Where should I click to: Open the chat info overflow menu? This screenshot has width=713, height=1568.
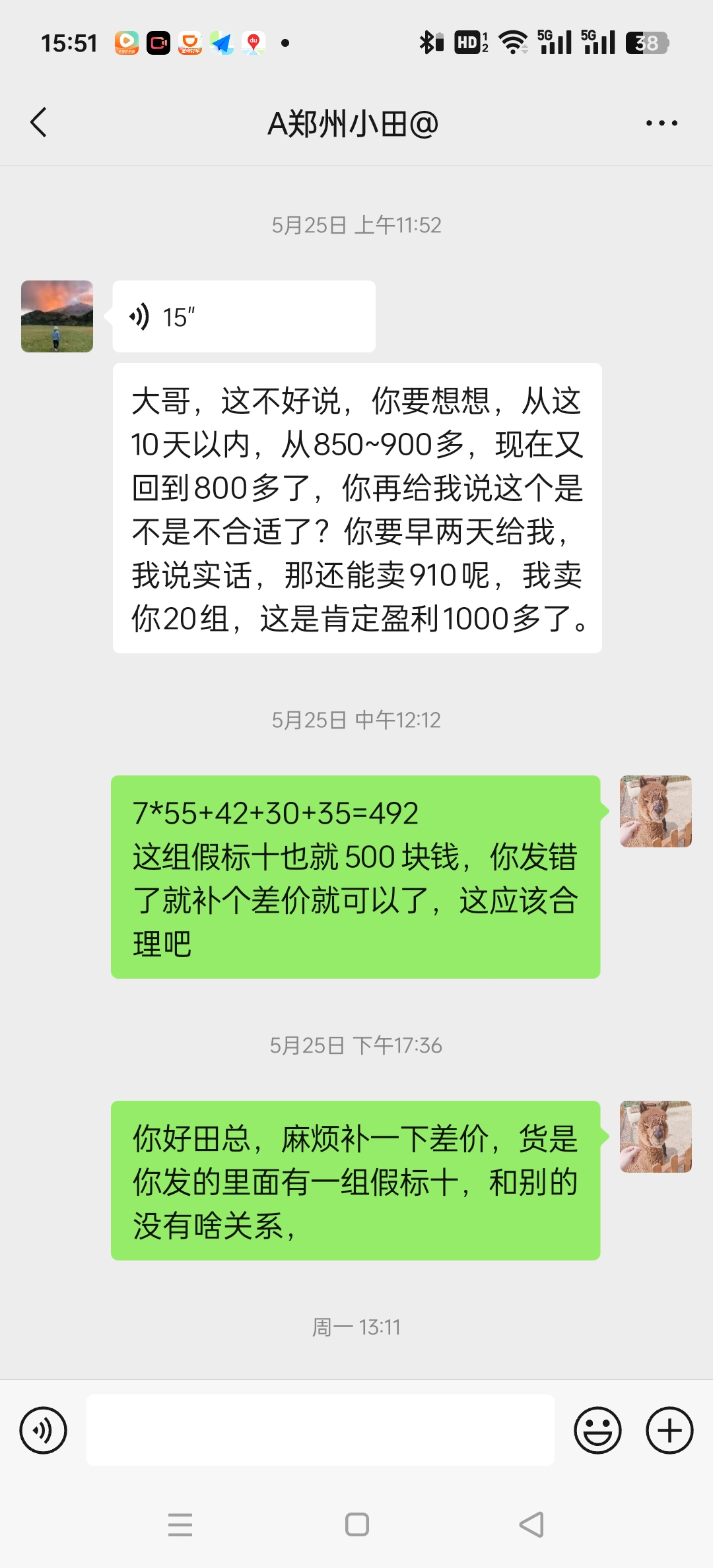pos(662,123)
